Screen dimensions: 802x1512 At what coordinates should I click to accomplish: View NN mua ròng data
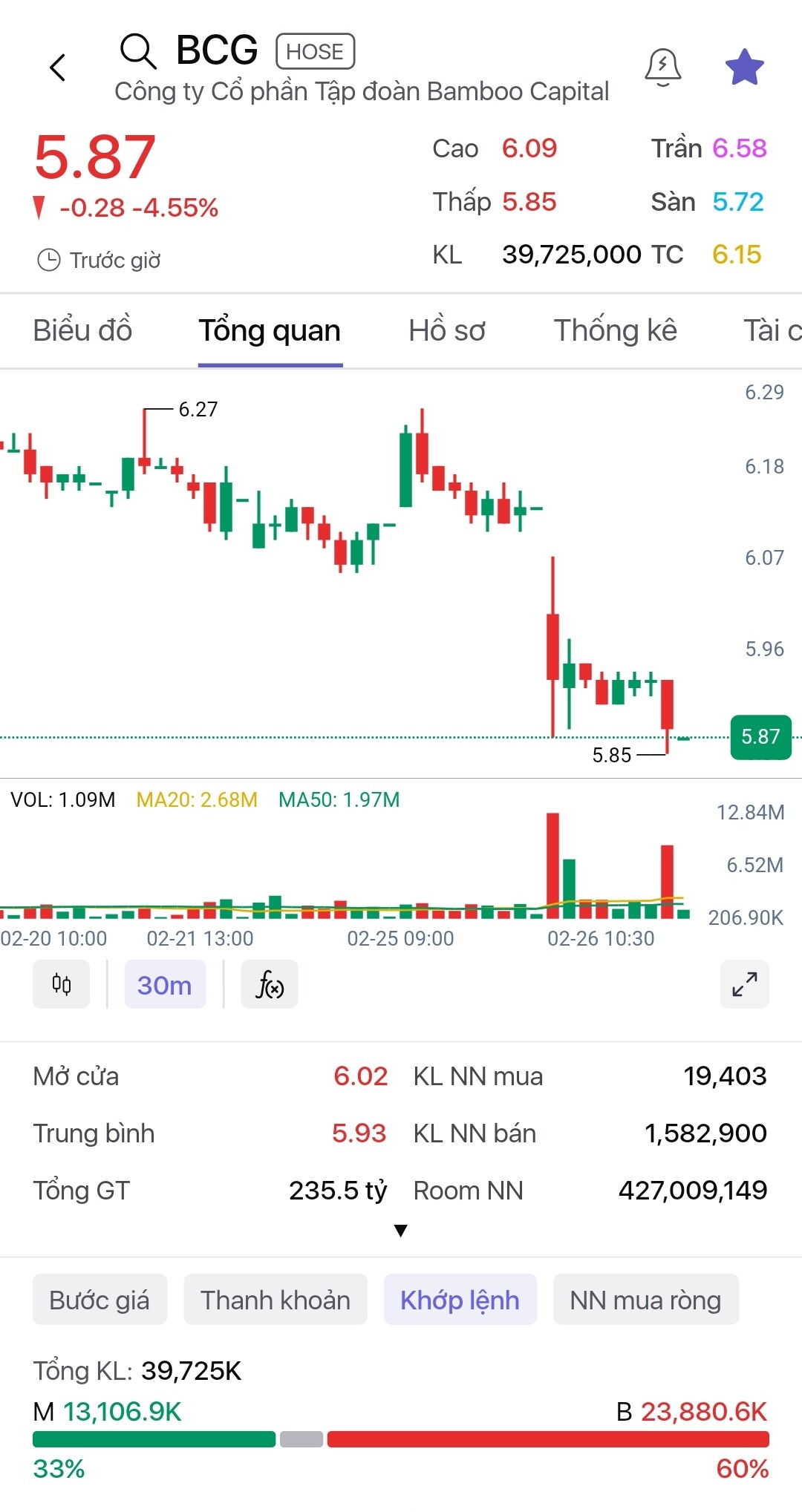[645, 1300]
